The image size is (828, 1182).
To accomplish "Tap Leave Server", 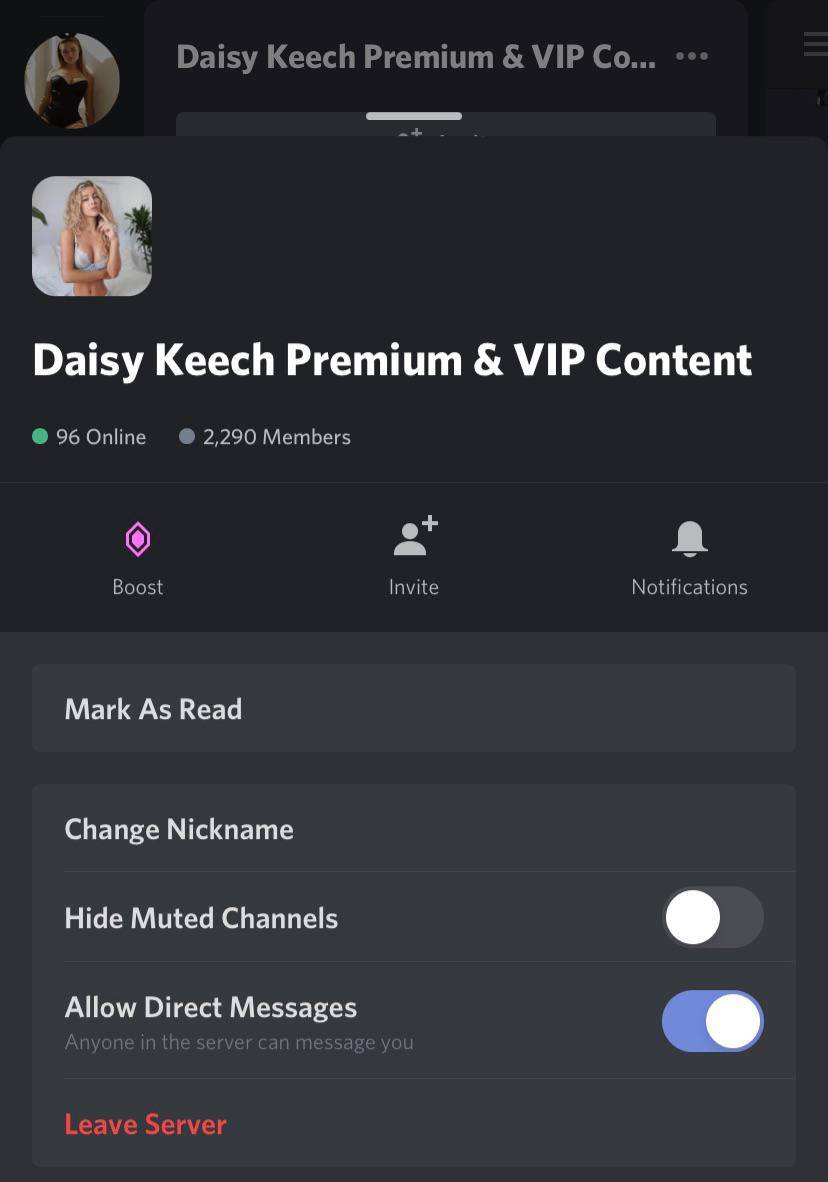I will (x=146, y=1124).
